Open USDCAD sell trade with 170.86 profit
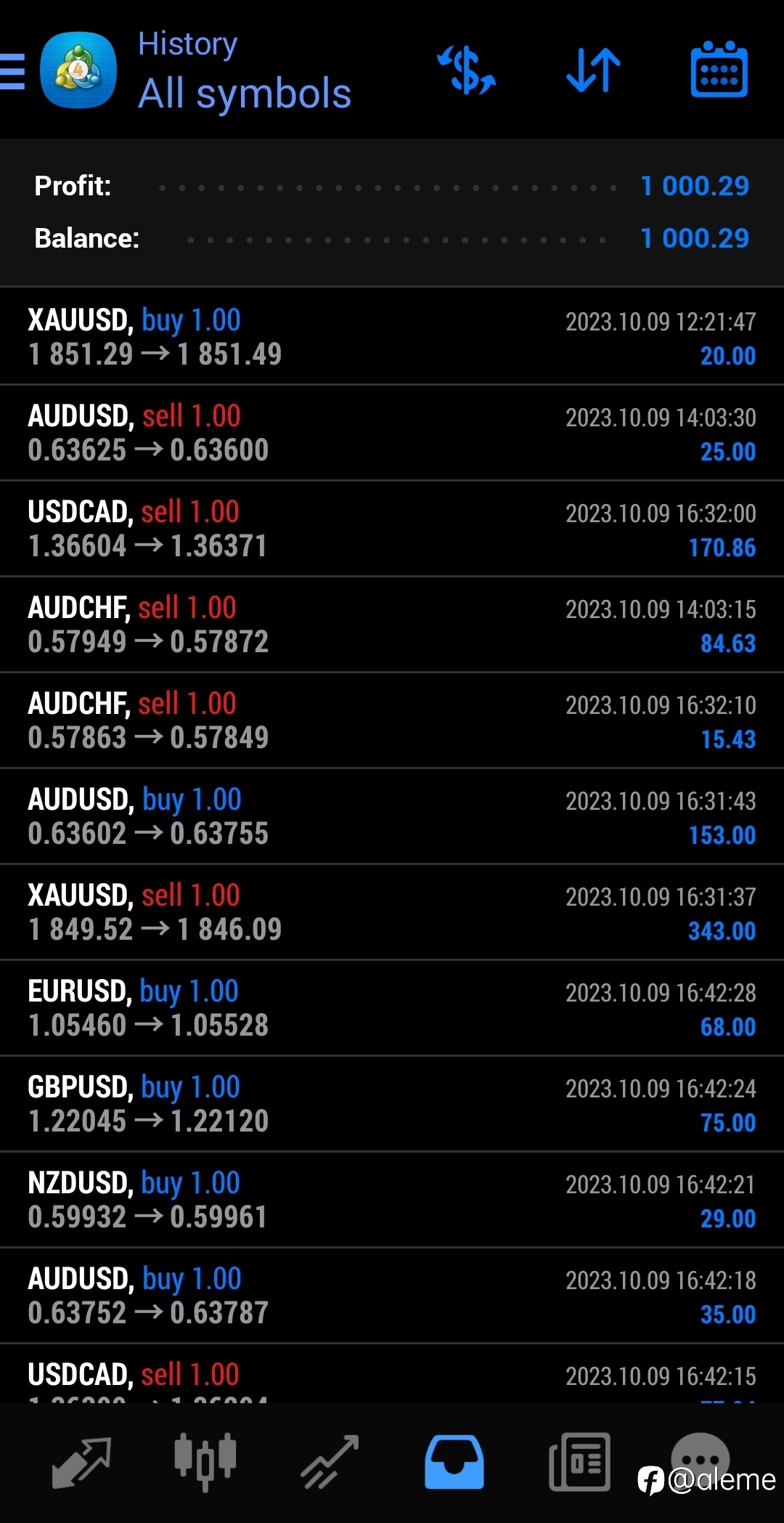 click(392, 529)
